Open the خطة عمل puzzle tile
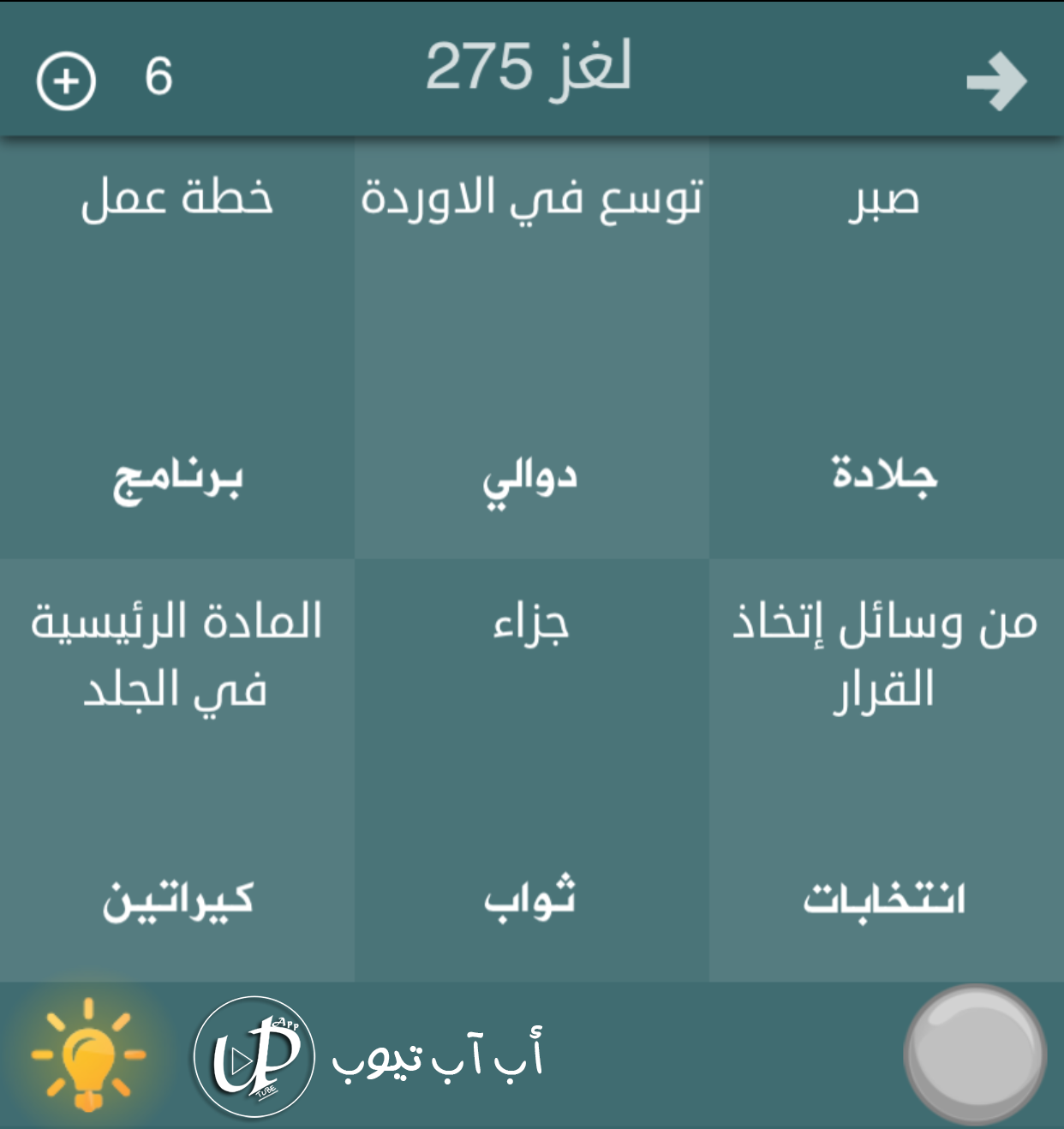The width and height of the screenshot is (1064, 1129). click(x=177, y=347)
